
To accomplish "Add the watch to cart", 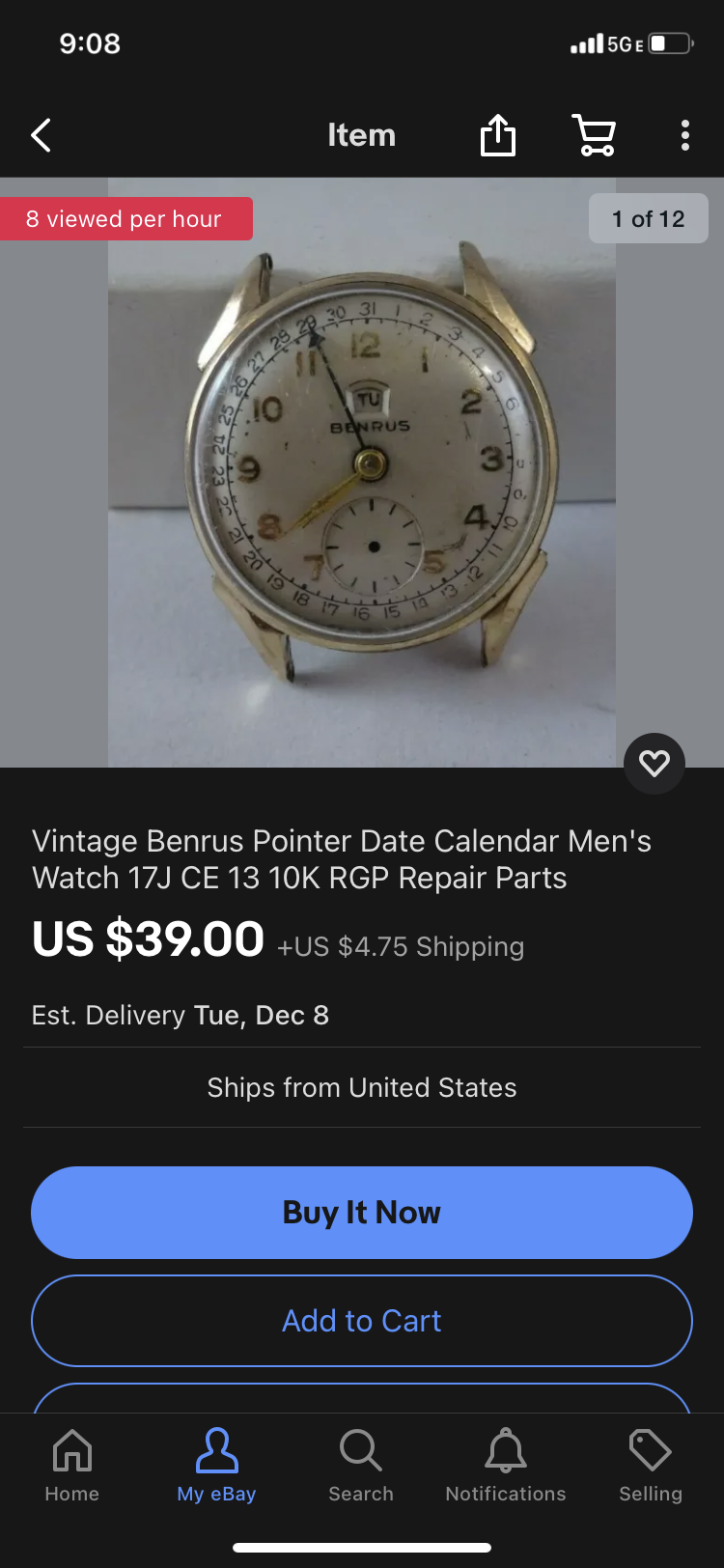I will point(362,1320).
